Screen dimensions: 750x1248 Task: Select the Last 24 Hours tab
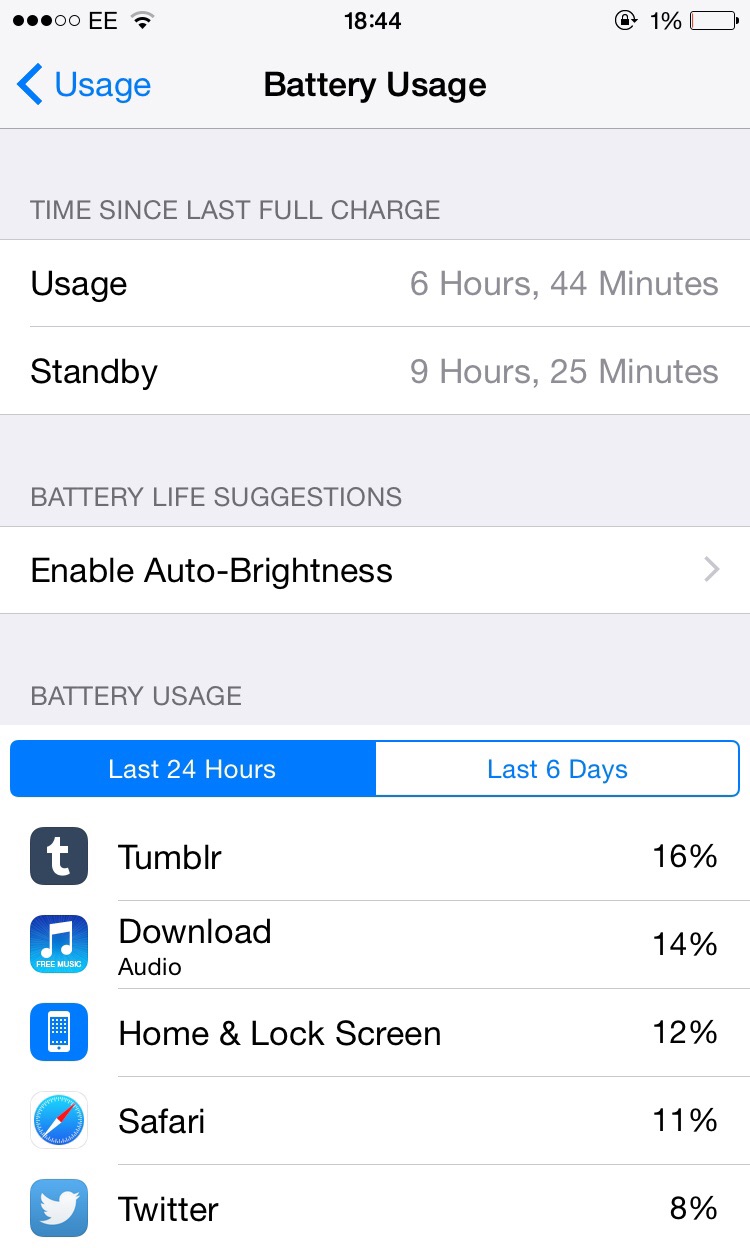193,769
